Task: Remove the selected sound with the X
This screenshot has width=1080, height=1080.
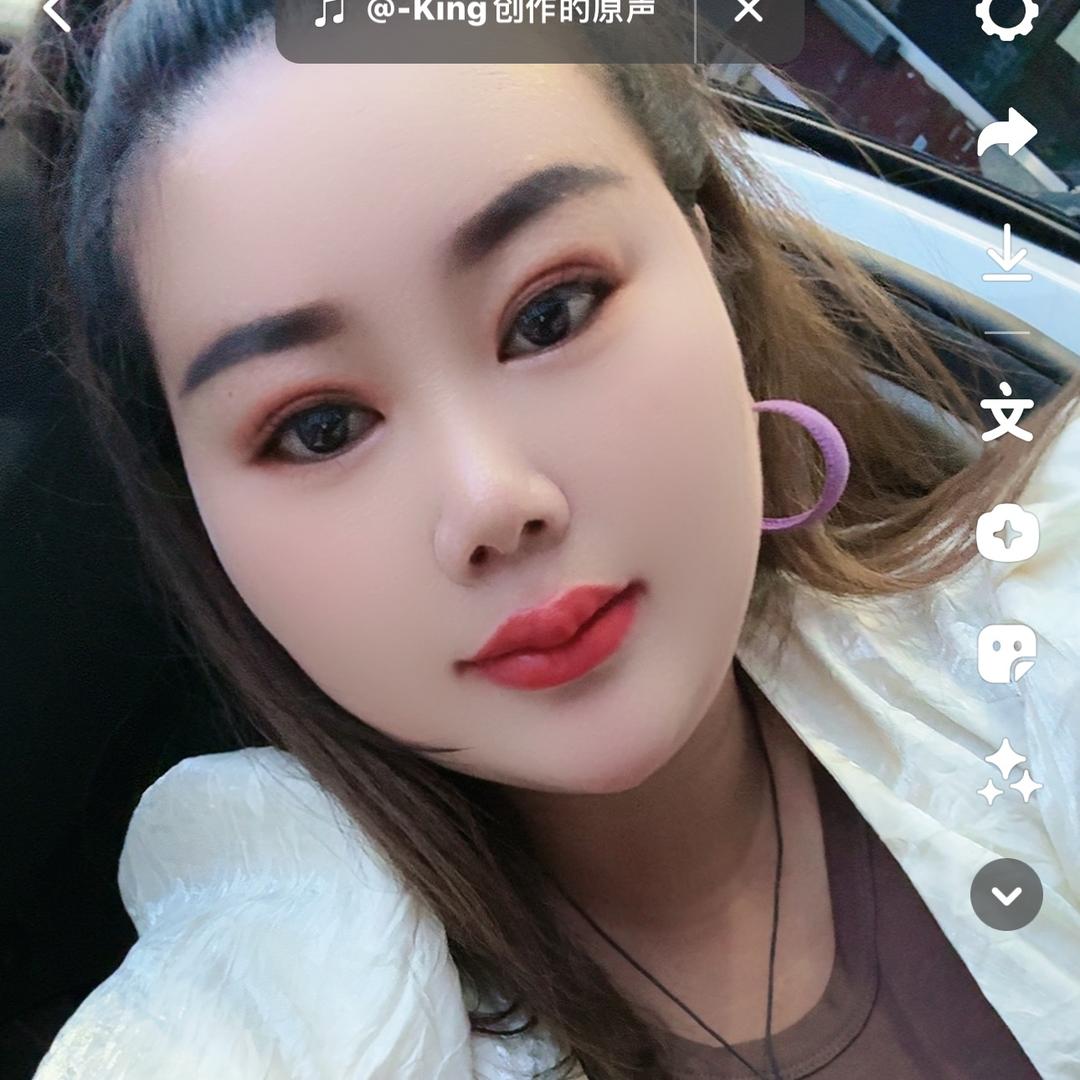Action: 748,12
